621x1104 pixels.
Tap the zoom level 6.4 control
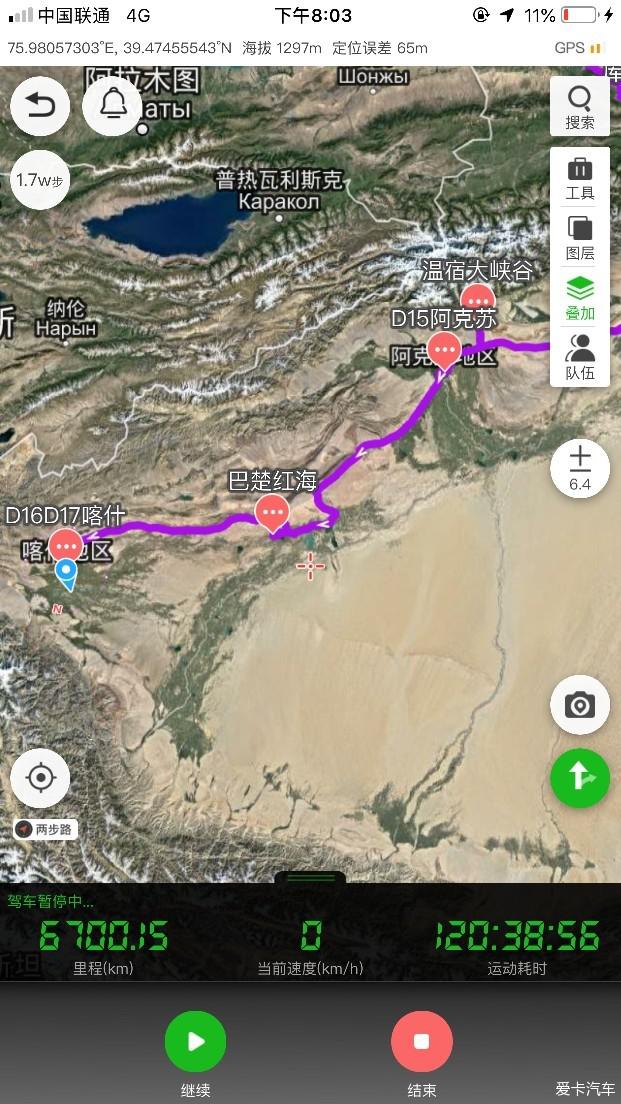pyautogui.click(x=580, y=468)
